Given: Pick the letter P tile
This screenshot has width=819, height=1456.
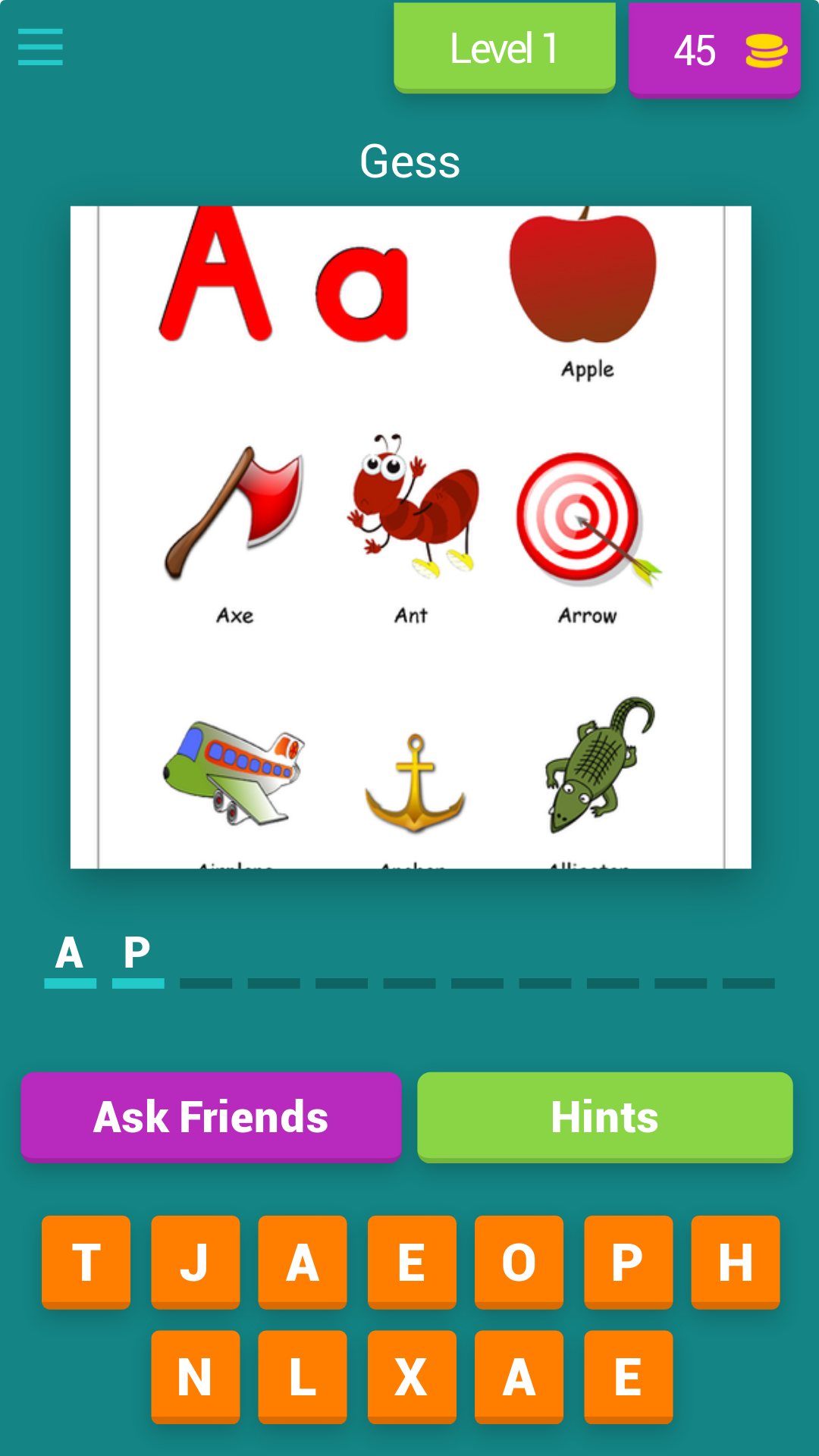Looking at the screenshot, I should tap(628, 1262).
